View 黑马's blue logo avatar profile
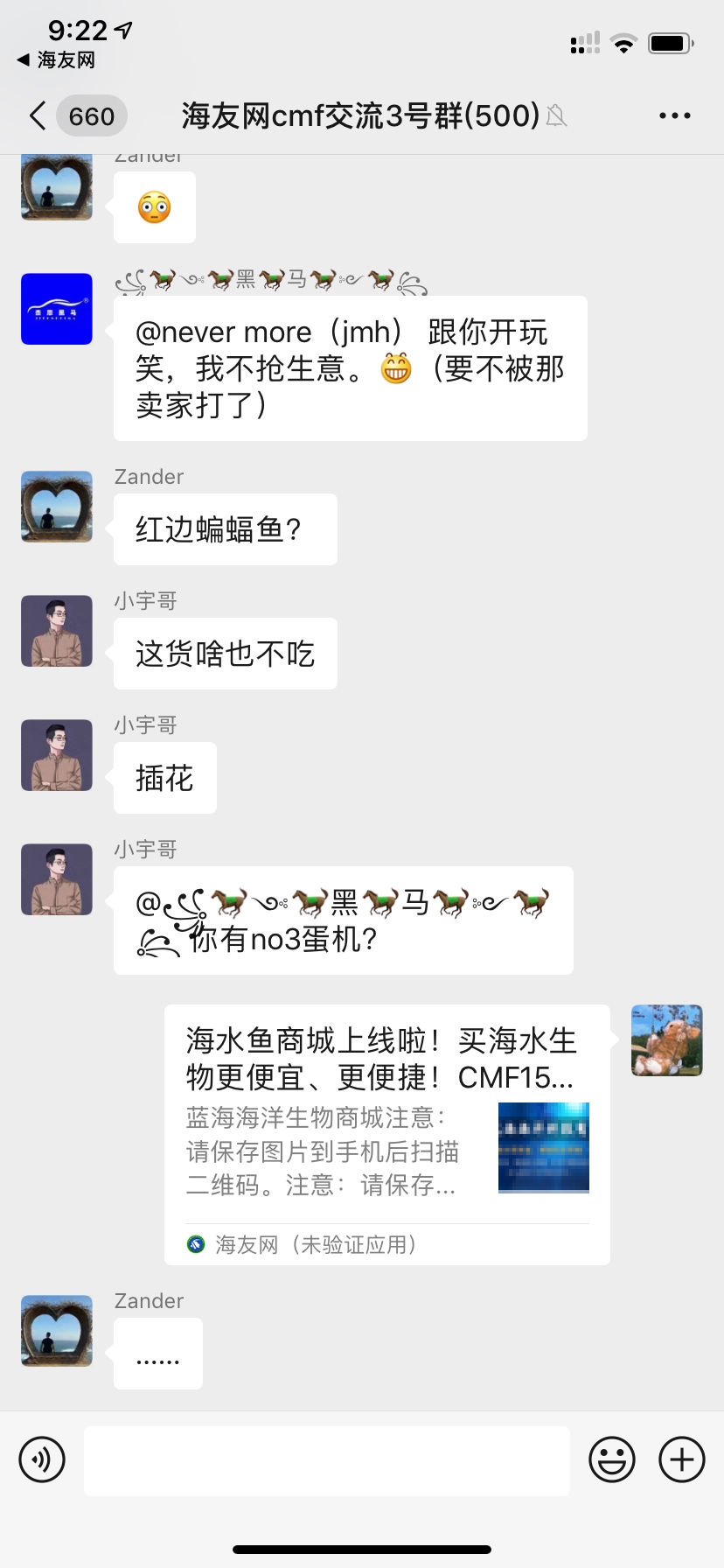Screen dimensions: 724x1568 click(57, 309)
